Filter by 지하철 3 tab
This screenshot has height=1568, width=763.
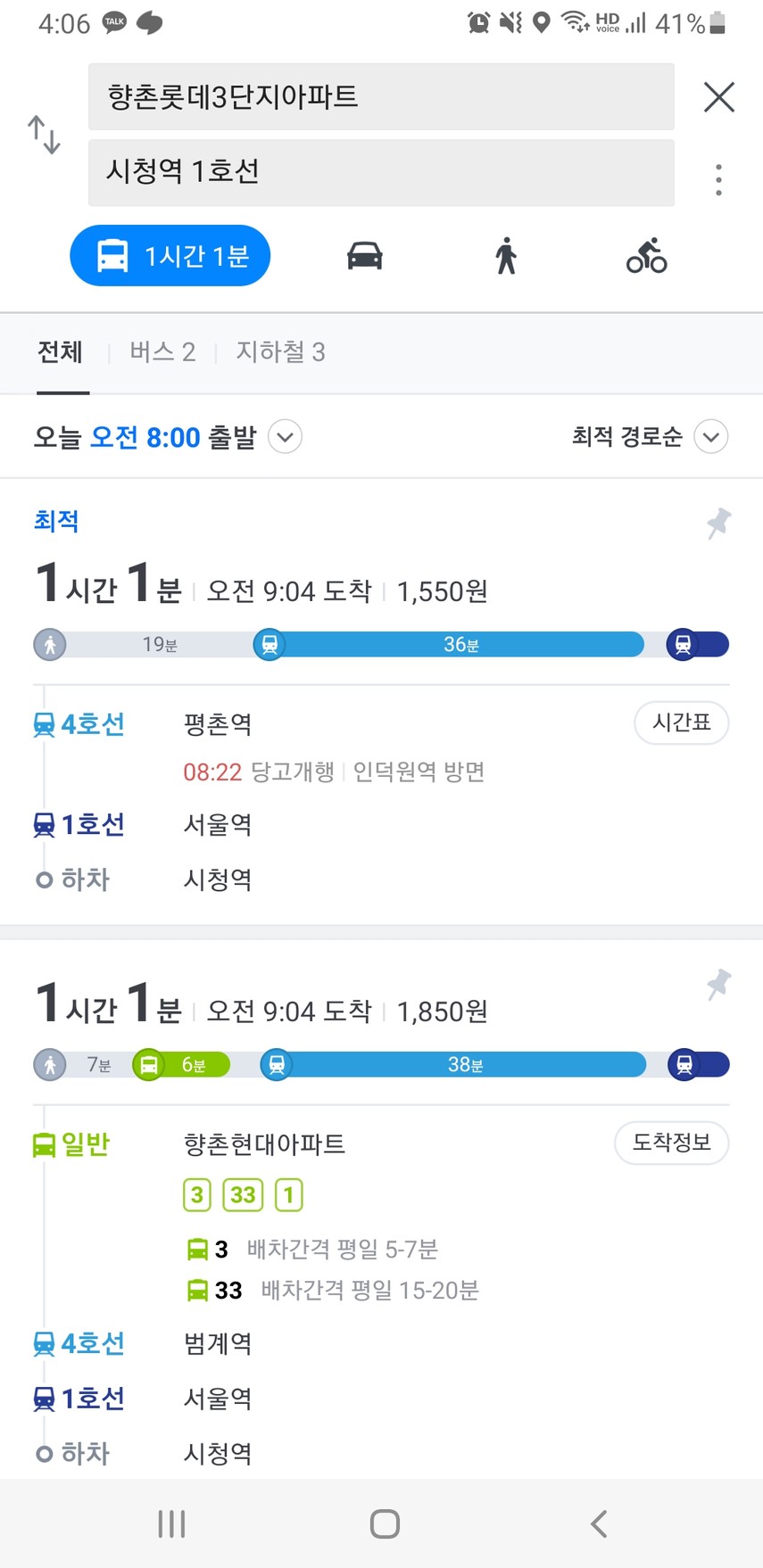(280, 352)
